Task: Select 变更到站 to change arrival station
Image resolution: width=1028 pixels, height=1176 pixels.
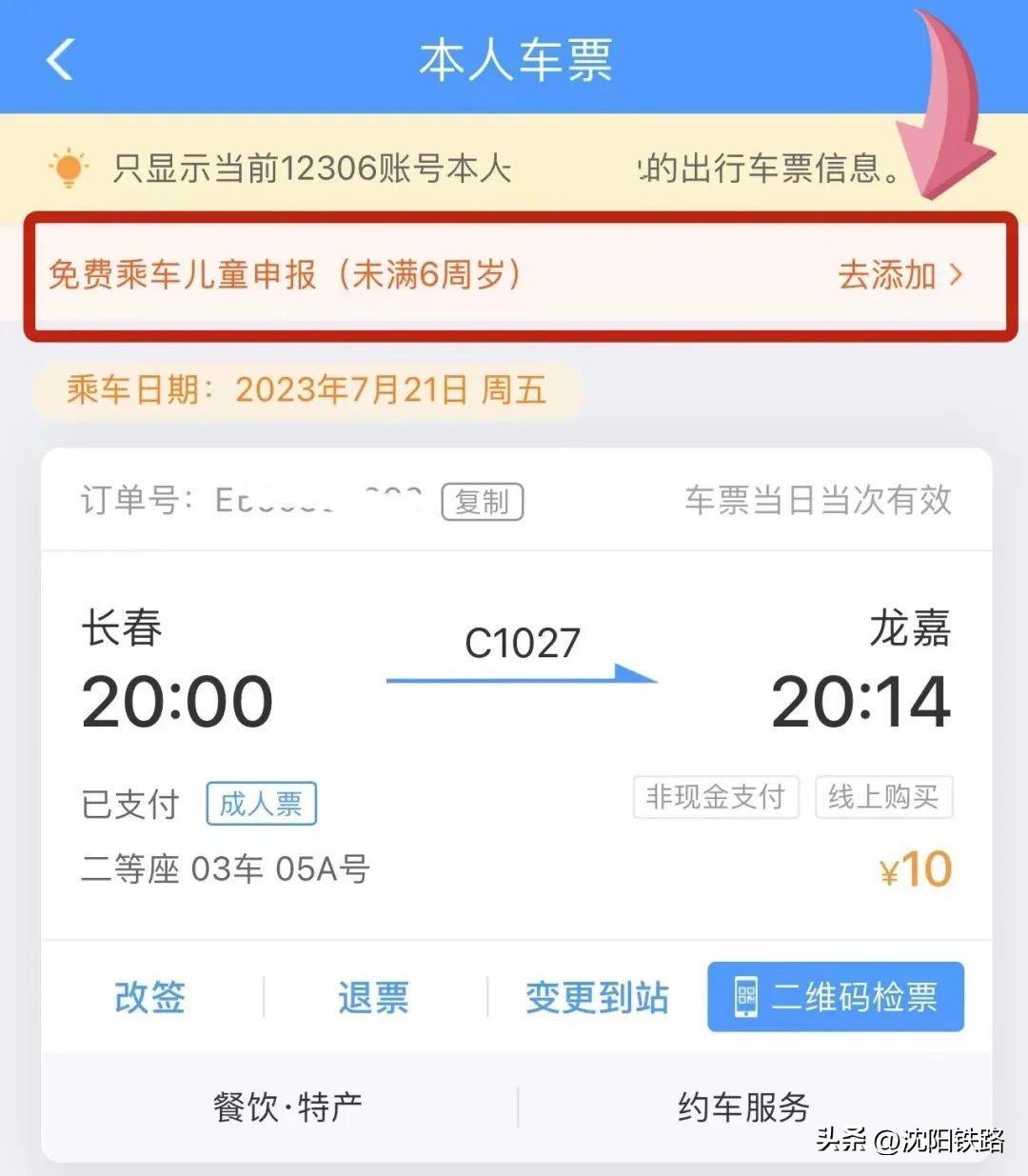Action: (597, 997)
